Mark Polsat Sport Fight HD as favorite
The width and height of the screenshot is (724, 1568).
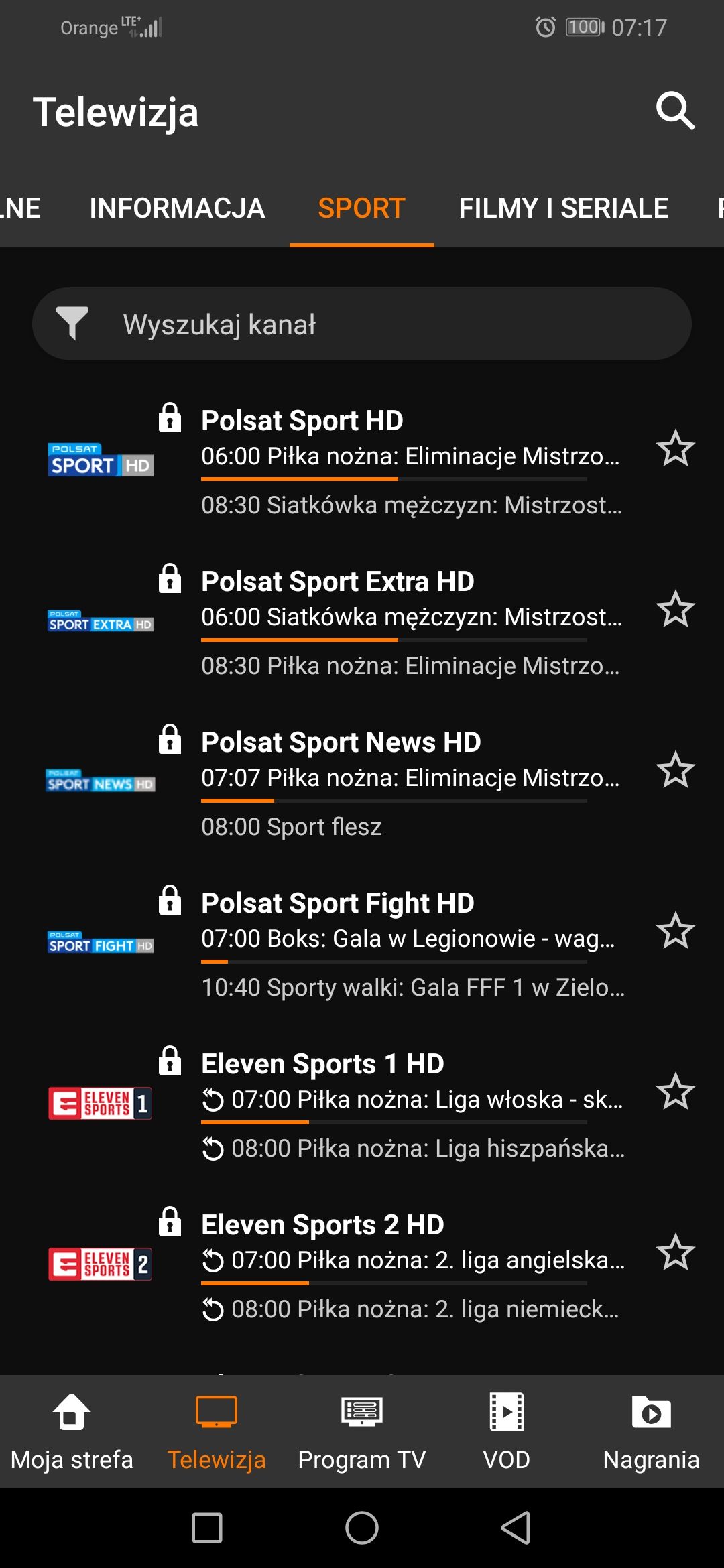pyautogui.click(x=675, y=931)
